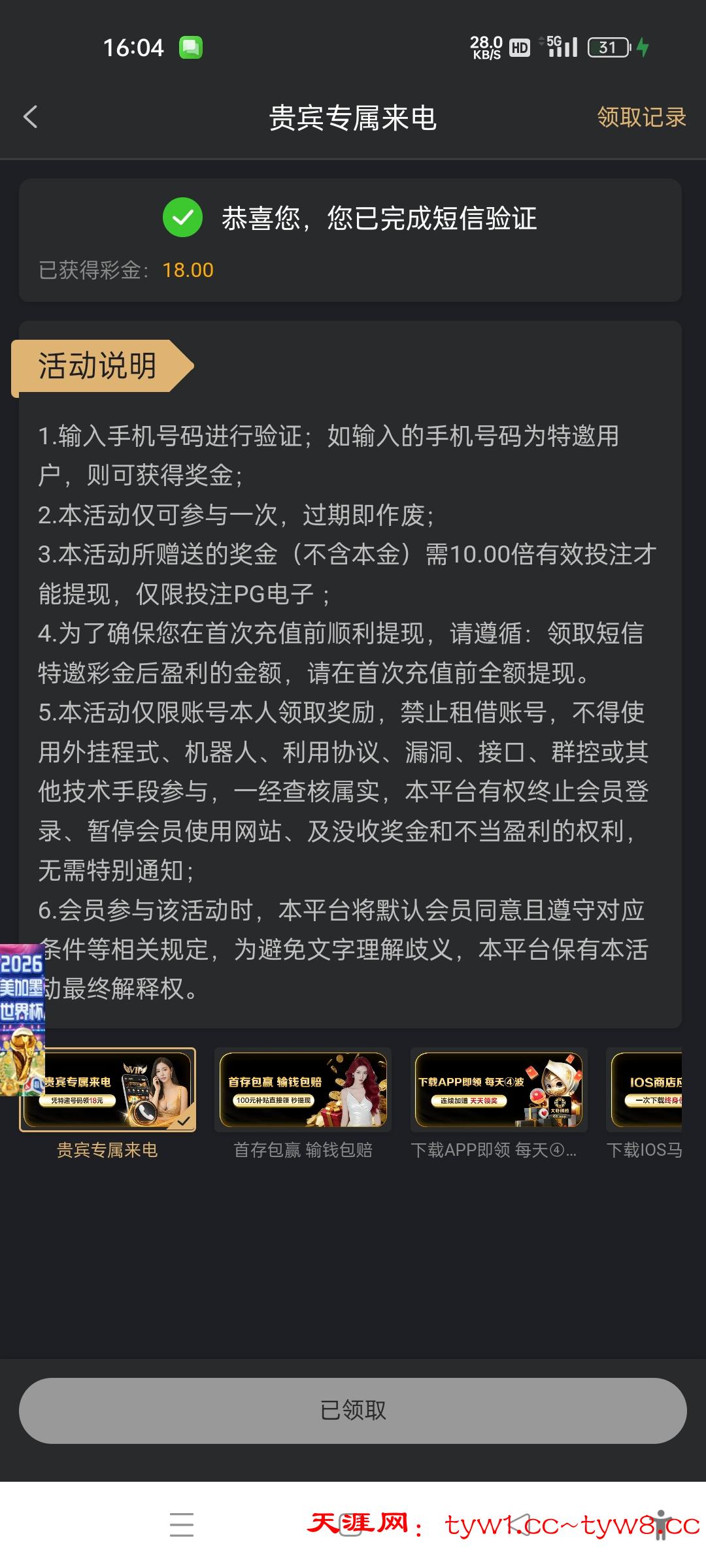Open the 下载APP即领 每天④波 promotion
Screen dimensions: 706x1568
coord(498,1090)
